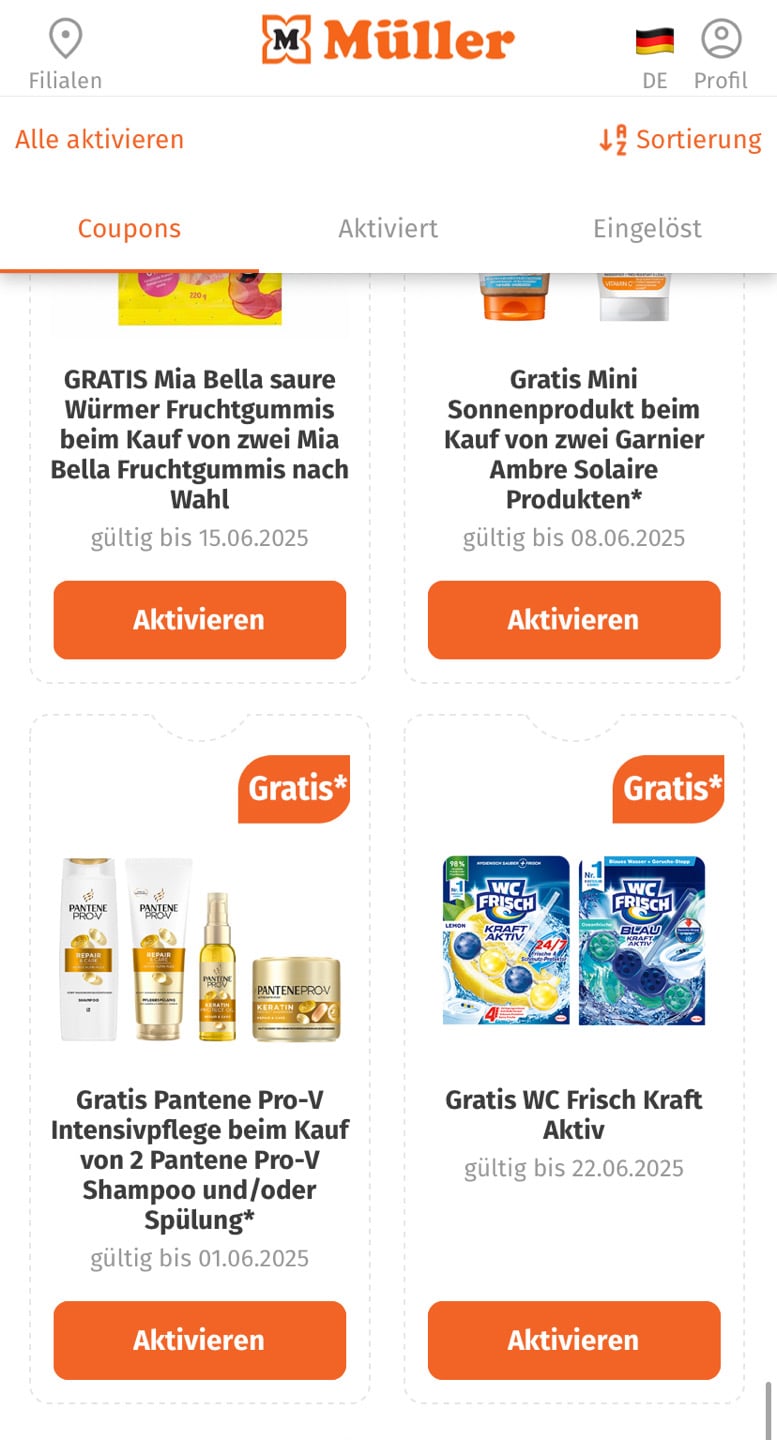Viewport: 777px width, 1440px height.
Task: Tap Alle aktivieren to activate all coupons
Action: click(x=99, y=139)
